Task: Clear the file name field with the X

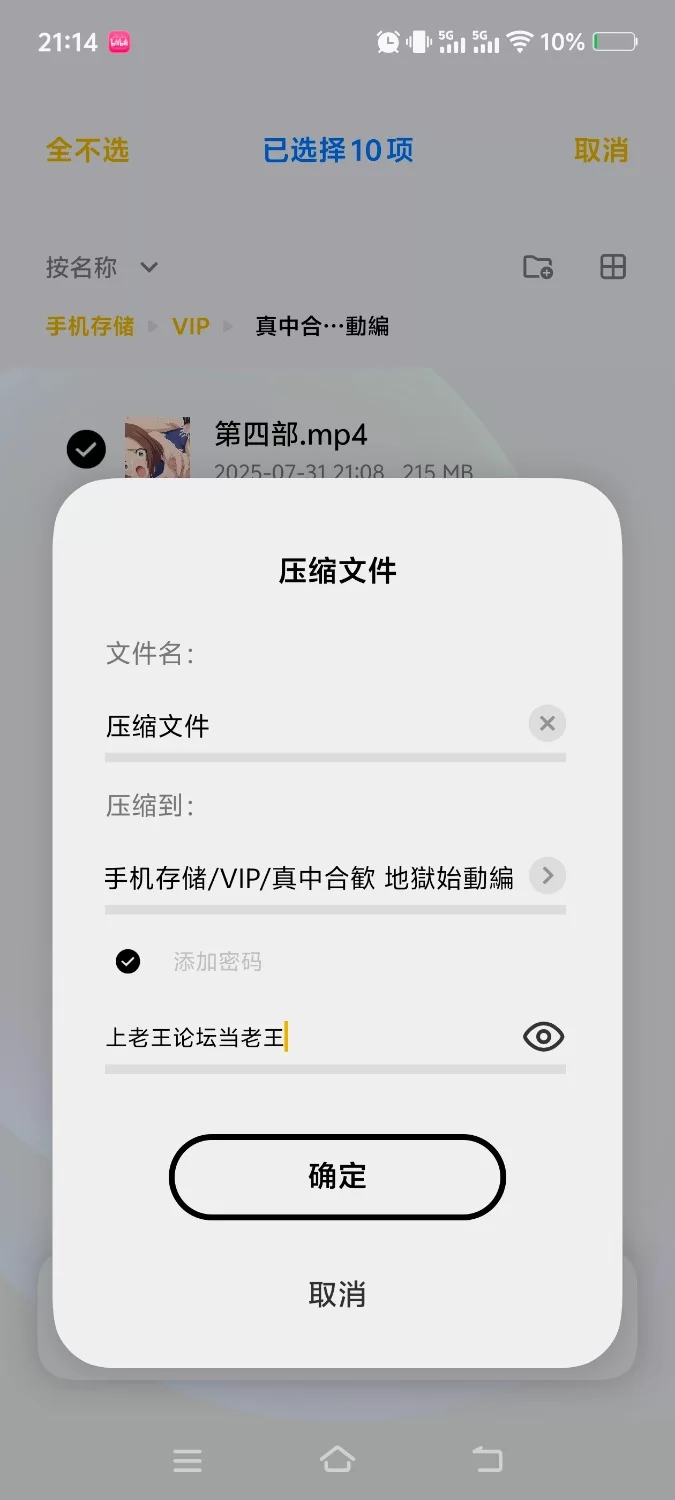Action: click(x=547, y=724)
